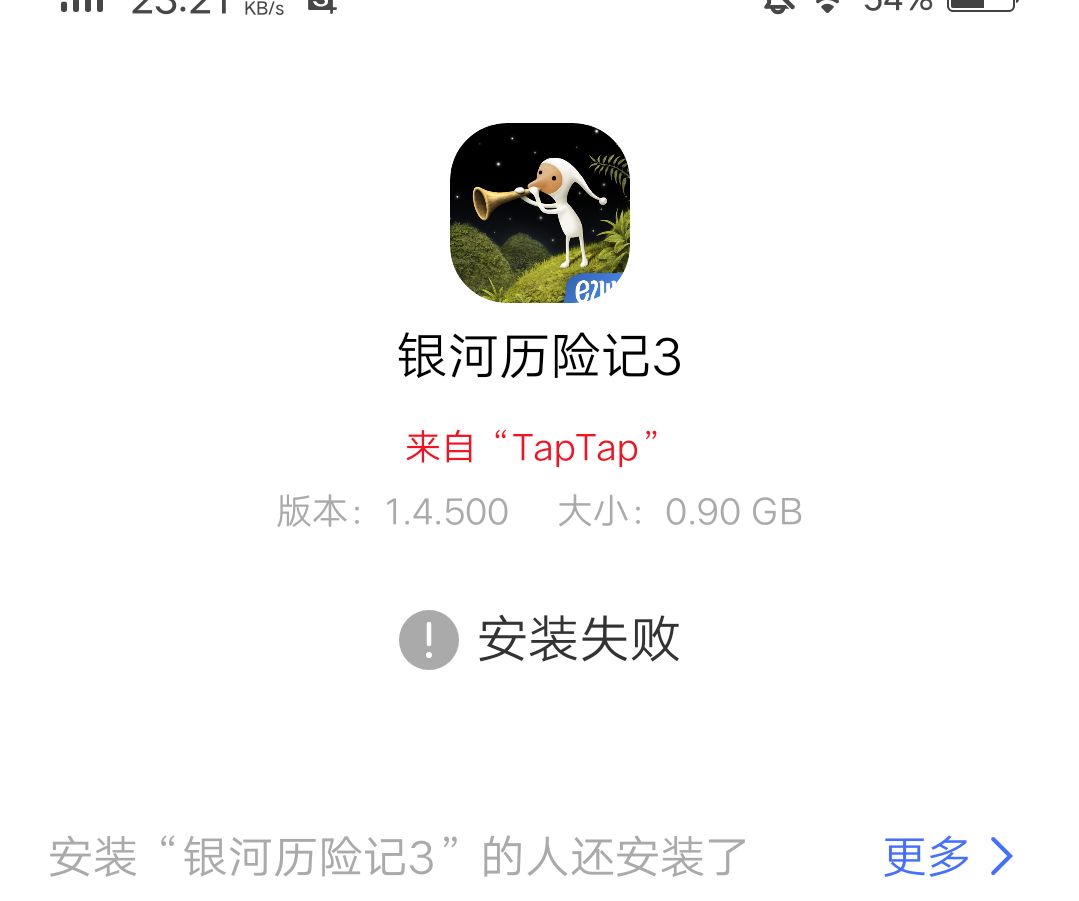Open 更多 for more recommended apps
This screenshot has height=901, width=1079.
coord(946,856)
